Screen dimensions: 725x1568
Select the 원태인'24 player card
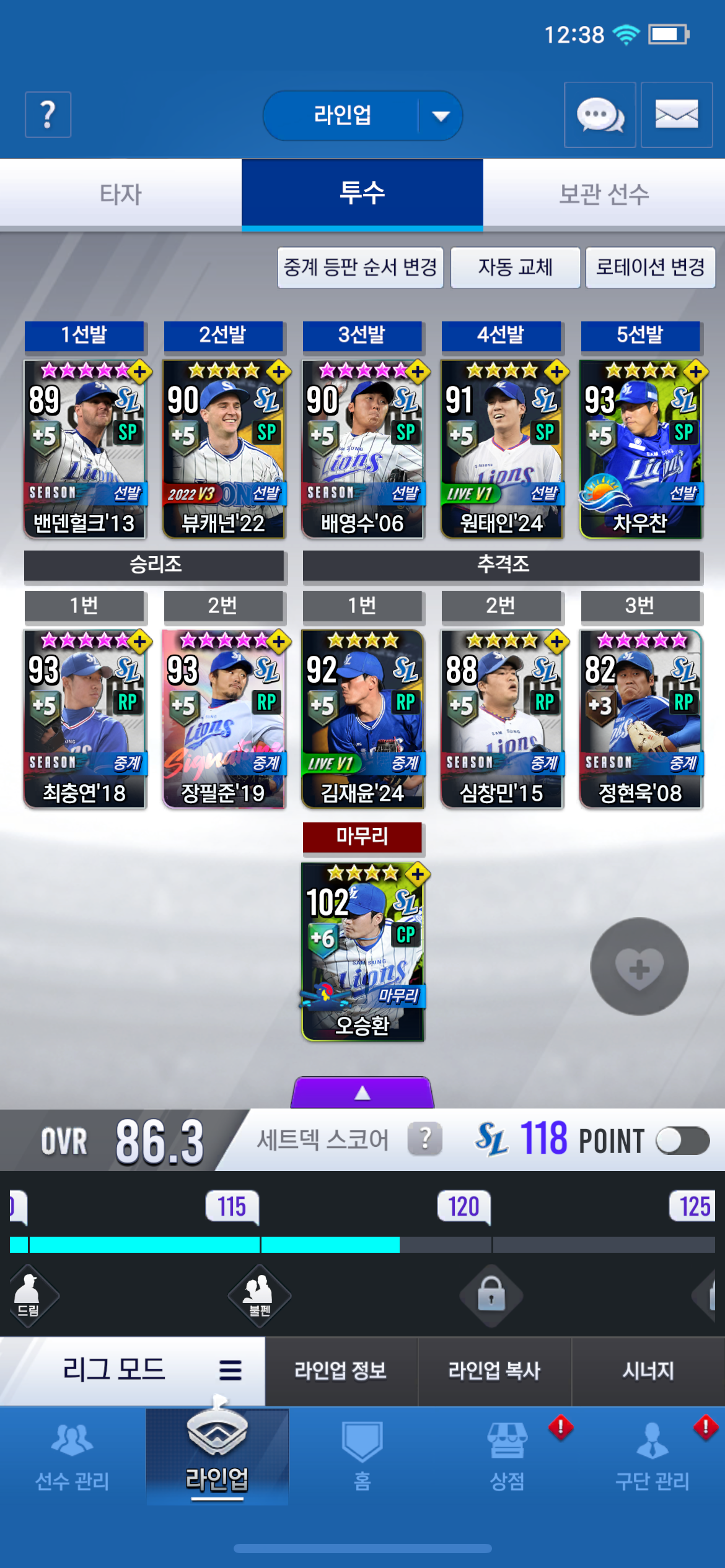click(502, 449)
